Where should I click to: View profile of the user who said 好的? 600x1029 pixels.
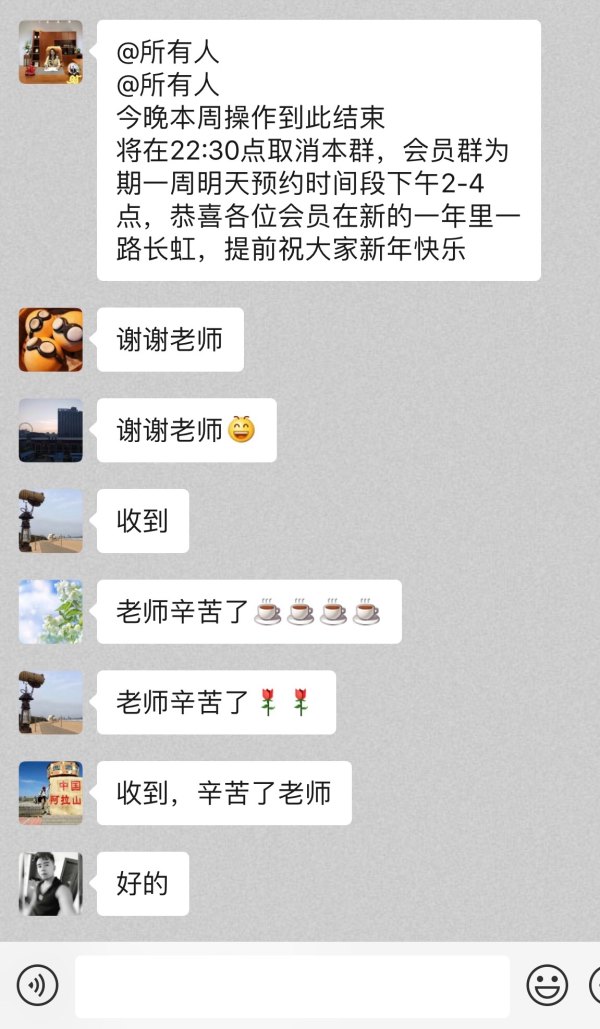51,884
